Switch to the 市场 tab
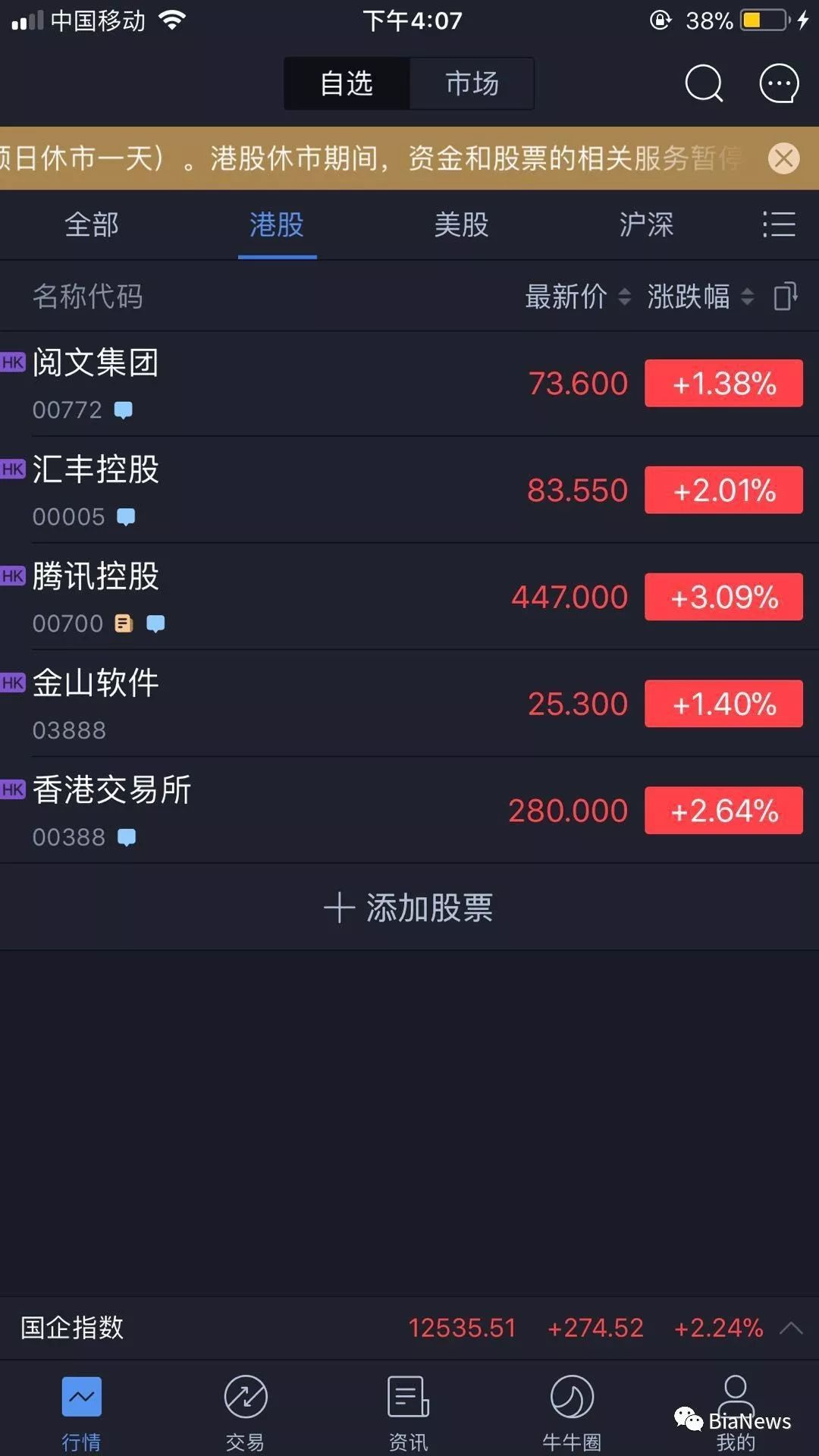The width and height of the screenshot is (819, 1456). coord(472,83)
